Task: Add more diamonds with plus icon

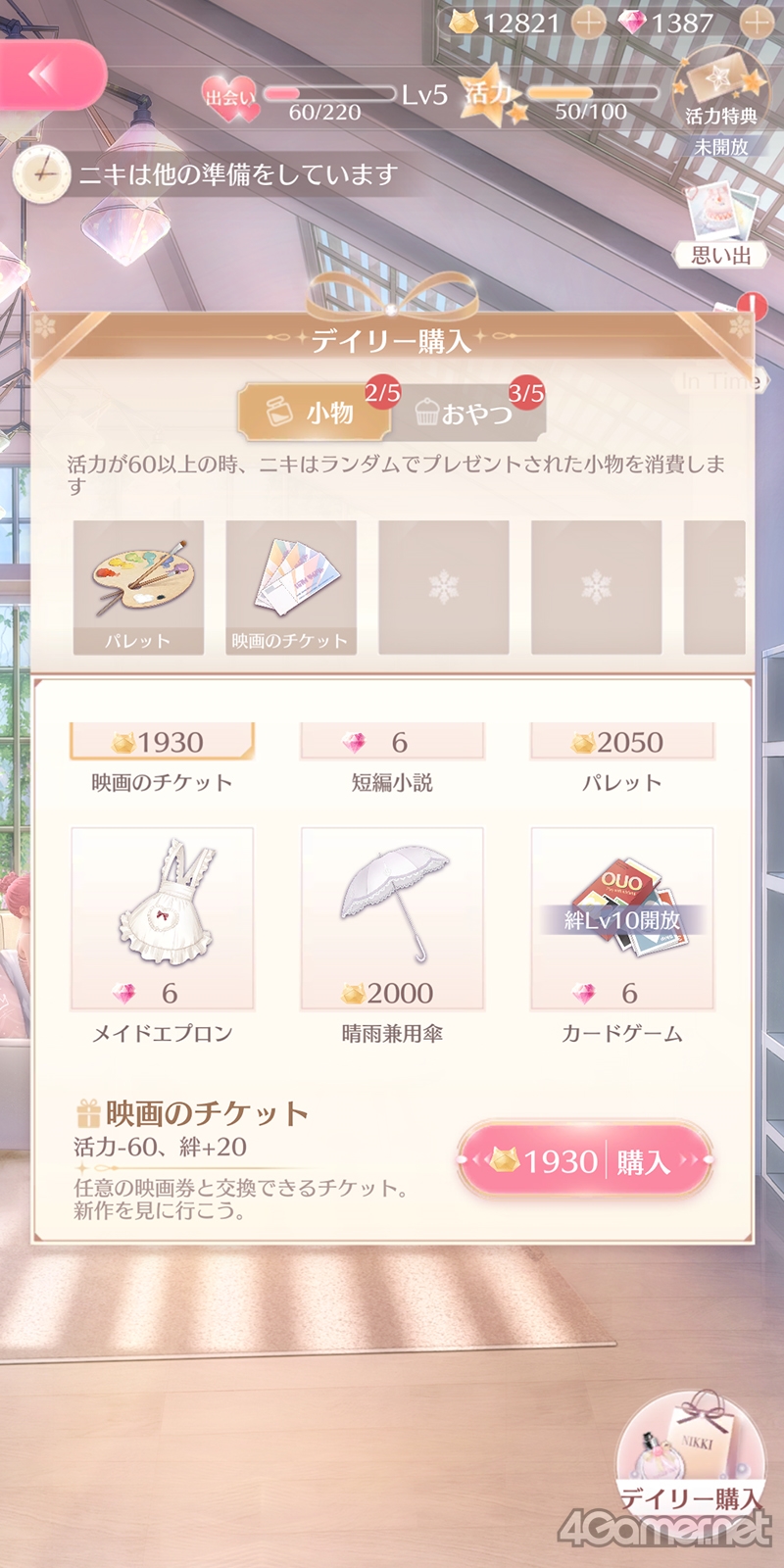Action: point(757,24)
